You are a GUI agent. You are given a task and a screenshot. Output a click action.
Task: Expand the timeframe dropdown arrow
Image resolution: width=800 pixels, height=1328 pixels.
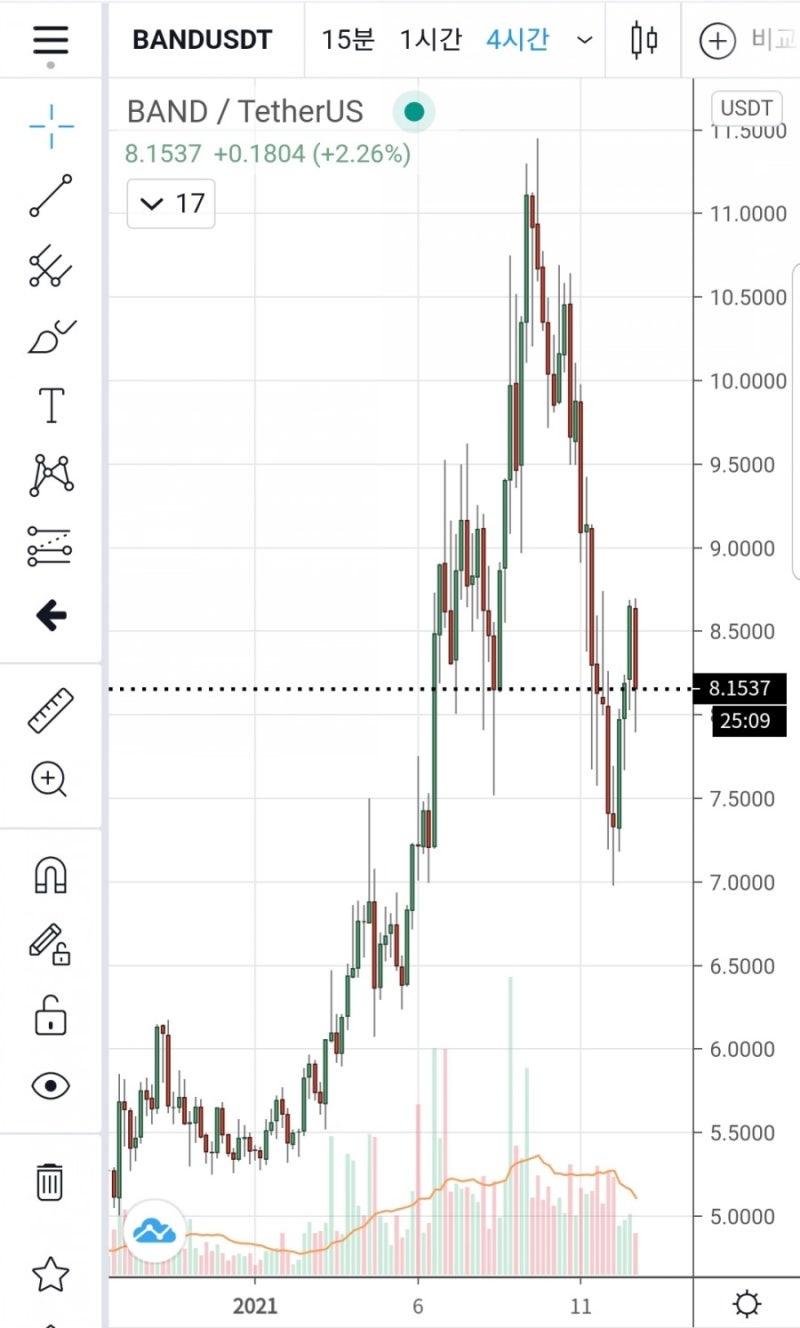[x=585, y=41]
